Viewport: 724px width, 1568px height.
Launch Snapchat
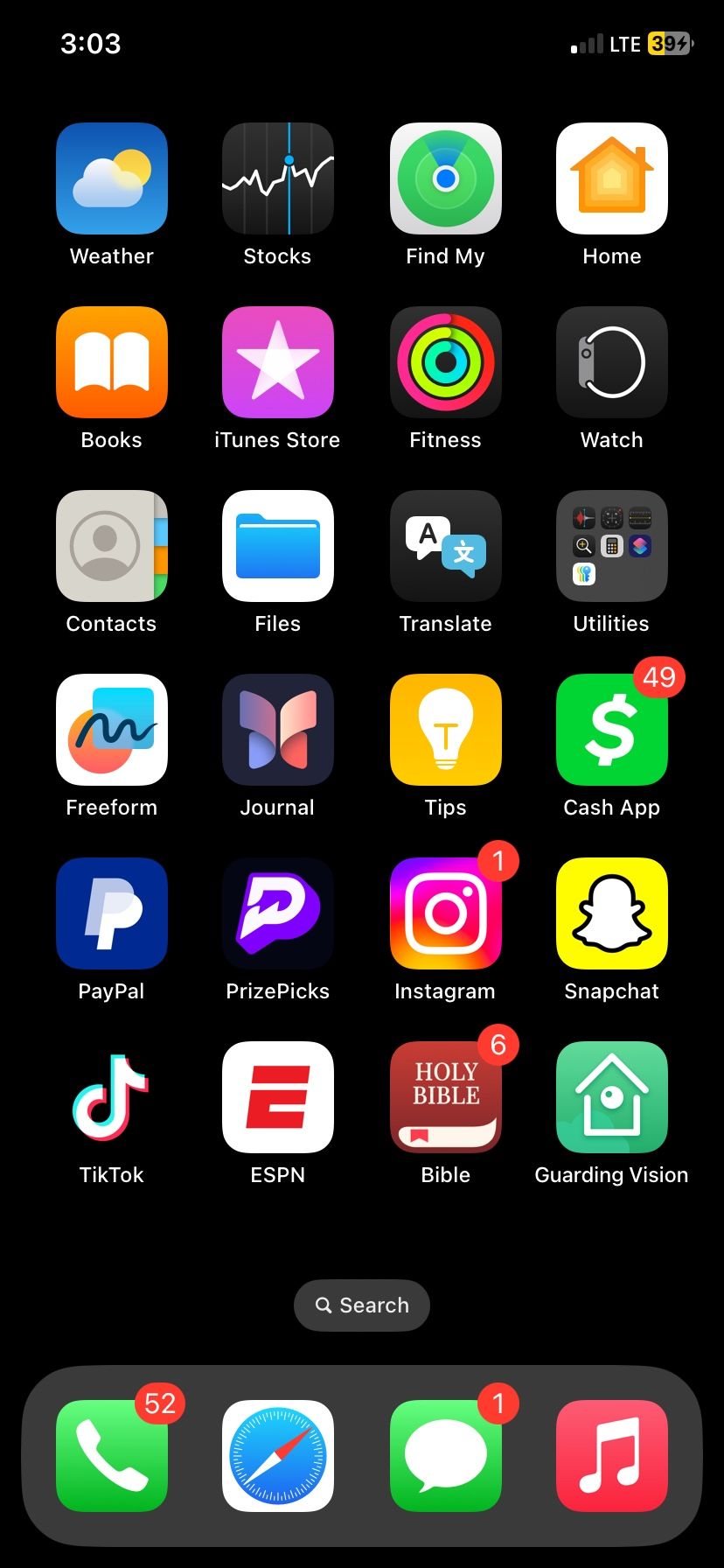pos(611,913)
